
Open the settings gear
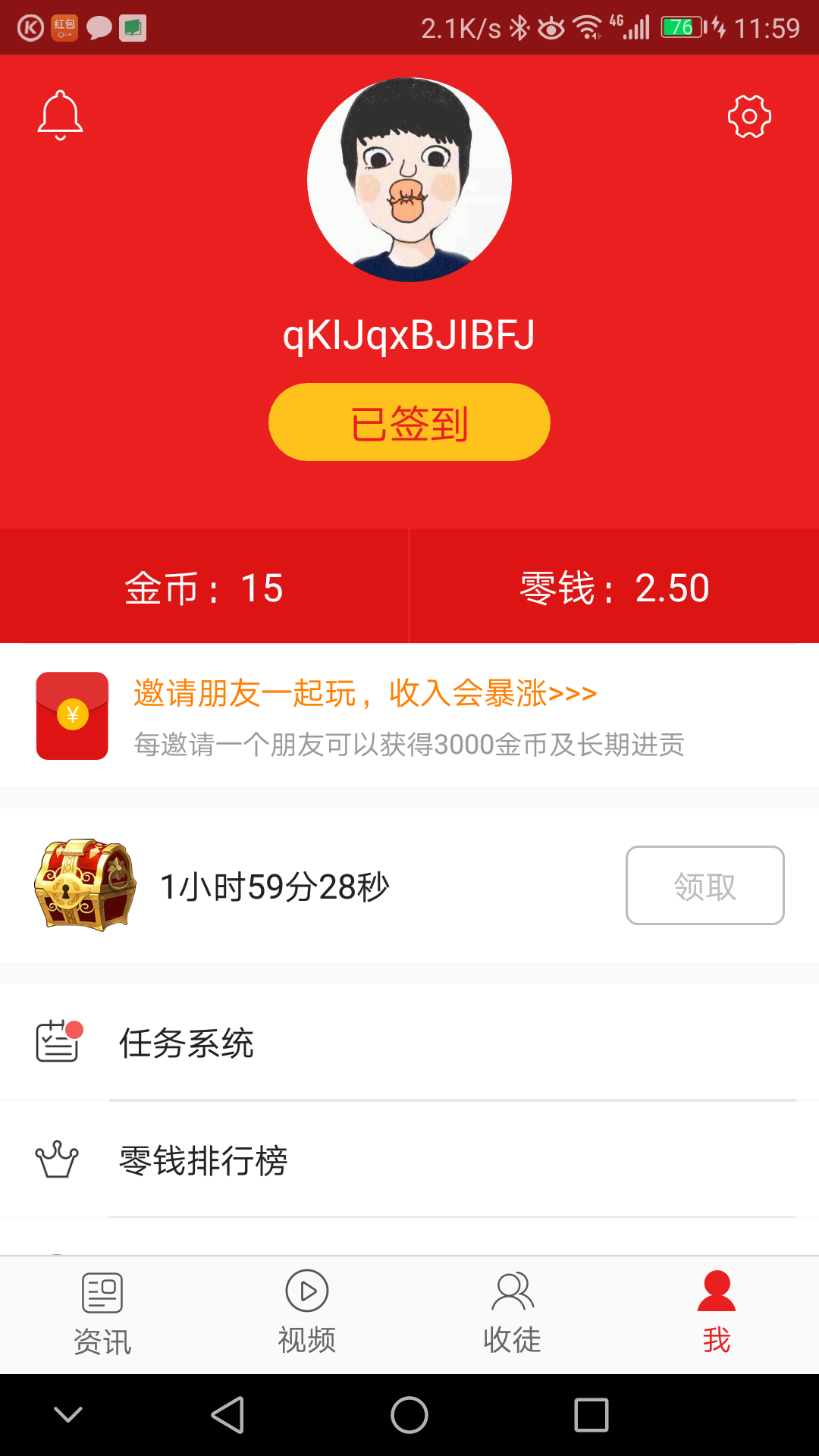pyautogui.click(x=748, y=118)
